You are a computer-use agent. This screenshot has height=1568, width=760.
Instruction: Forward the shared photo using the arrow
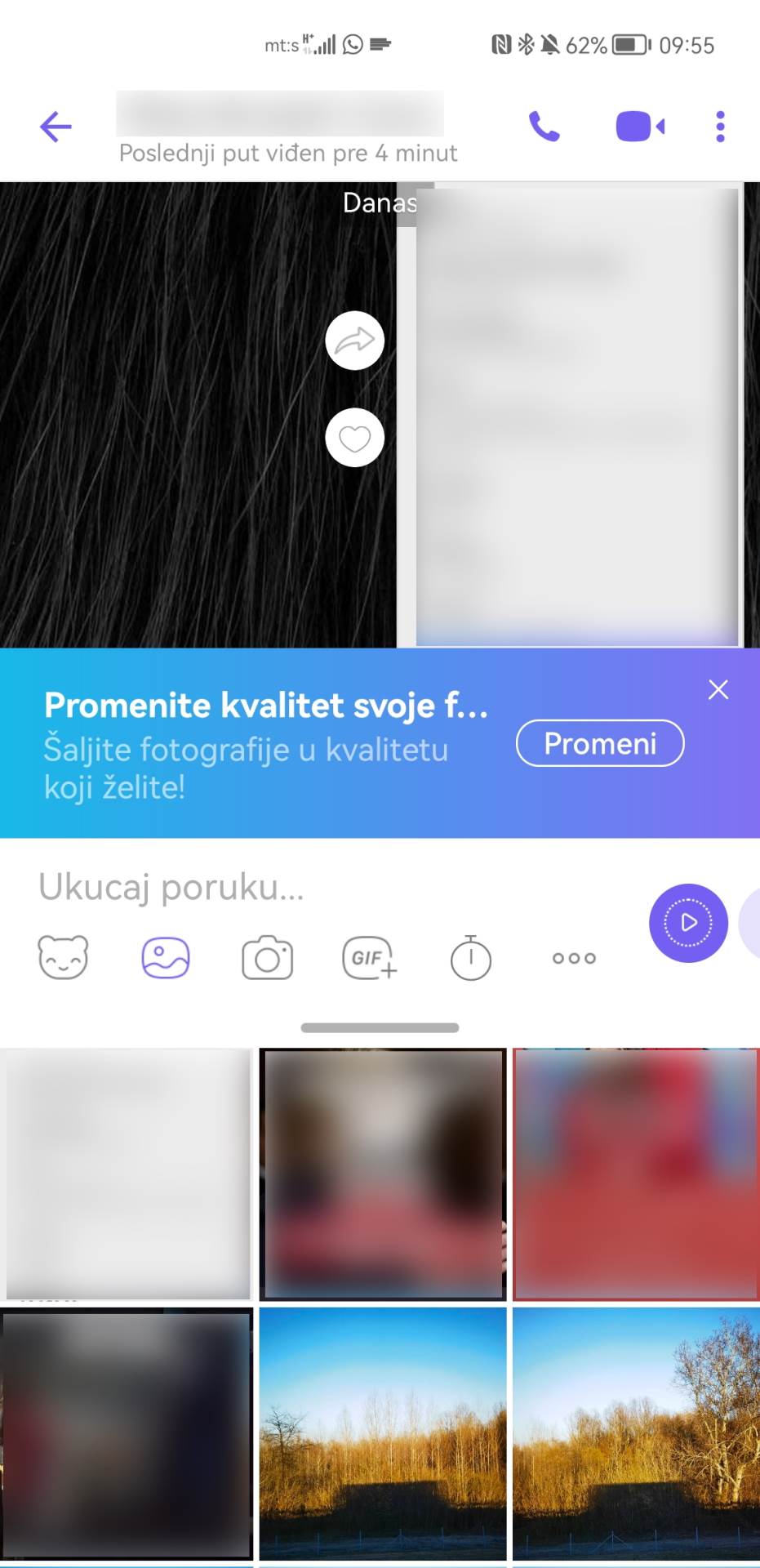pyautogui.click(x=354, y=341)
